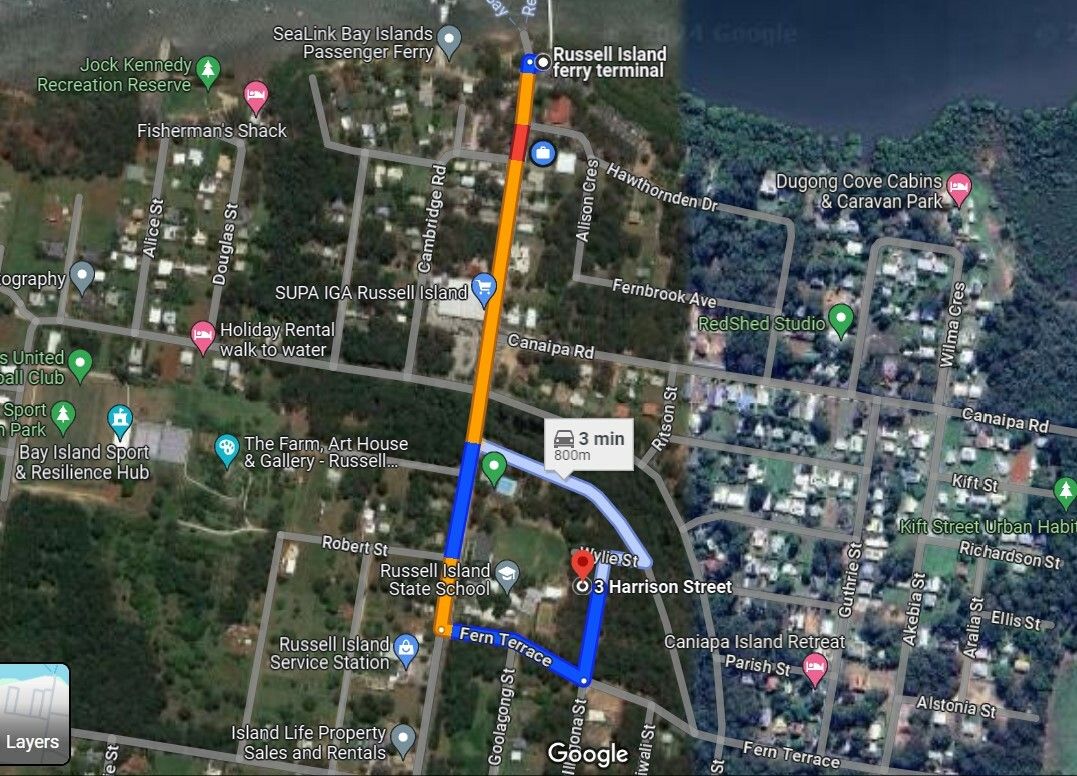Tap the Kift Street Urban Habitat pin

point(1065,491)
